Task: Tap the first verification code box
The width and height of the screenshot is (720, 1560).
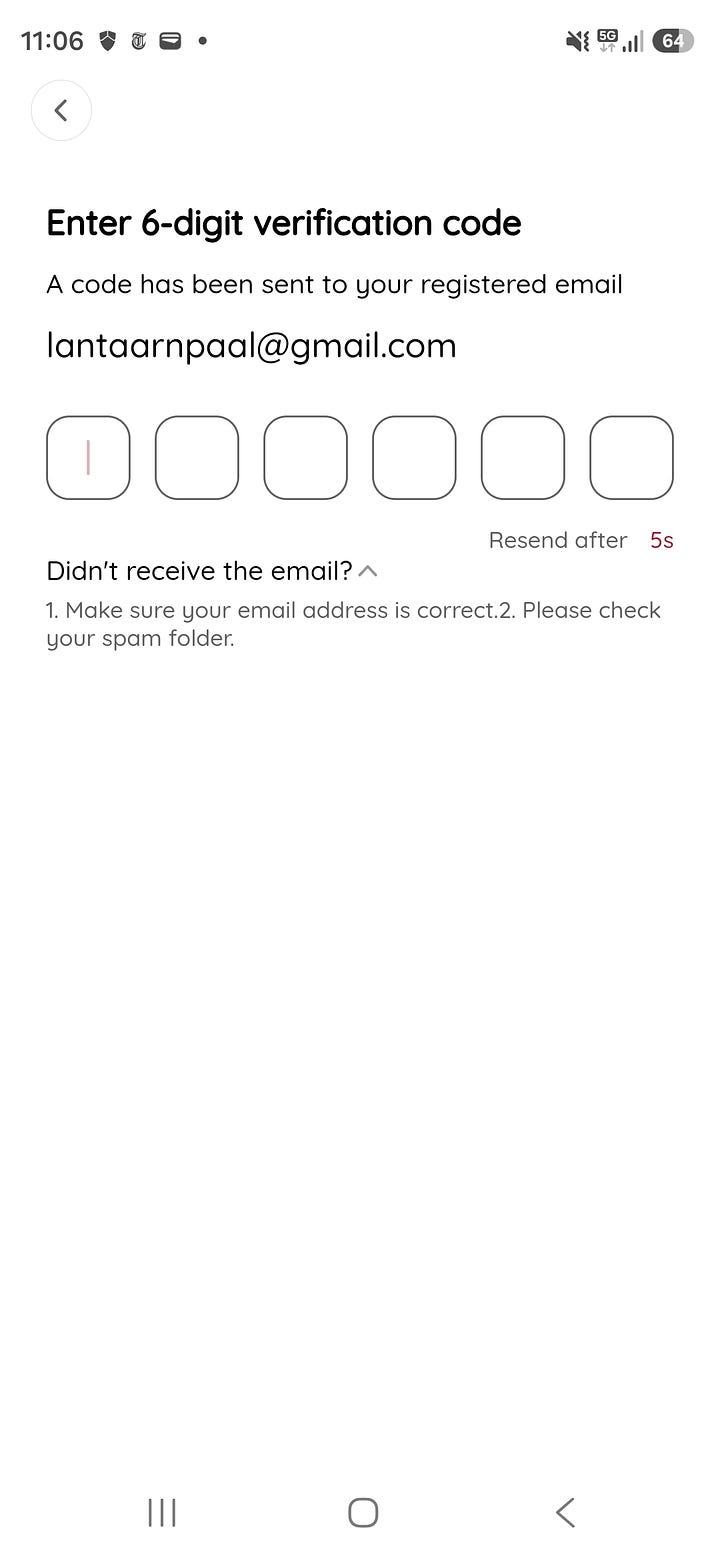Action: pyautogui.click(x=88, y=457)
